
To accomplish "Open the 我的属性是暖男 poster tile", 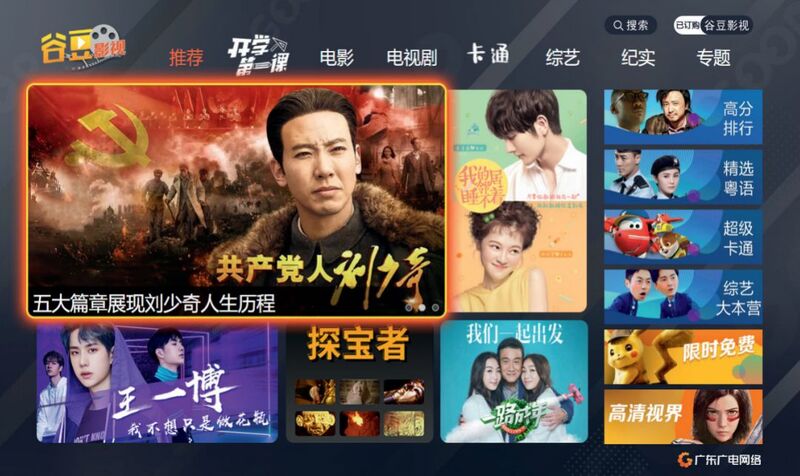I will [518, 200].
